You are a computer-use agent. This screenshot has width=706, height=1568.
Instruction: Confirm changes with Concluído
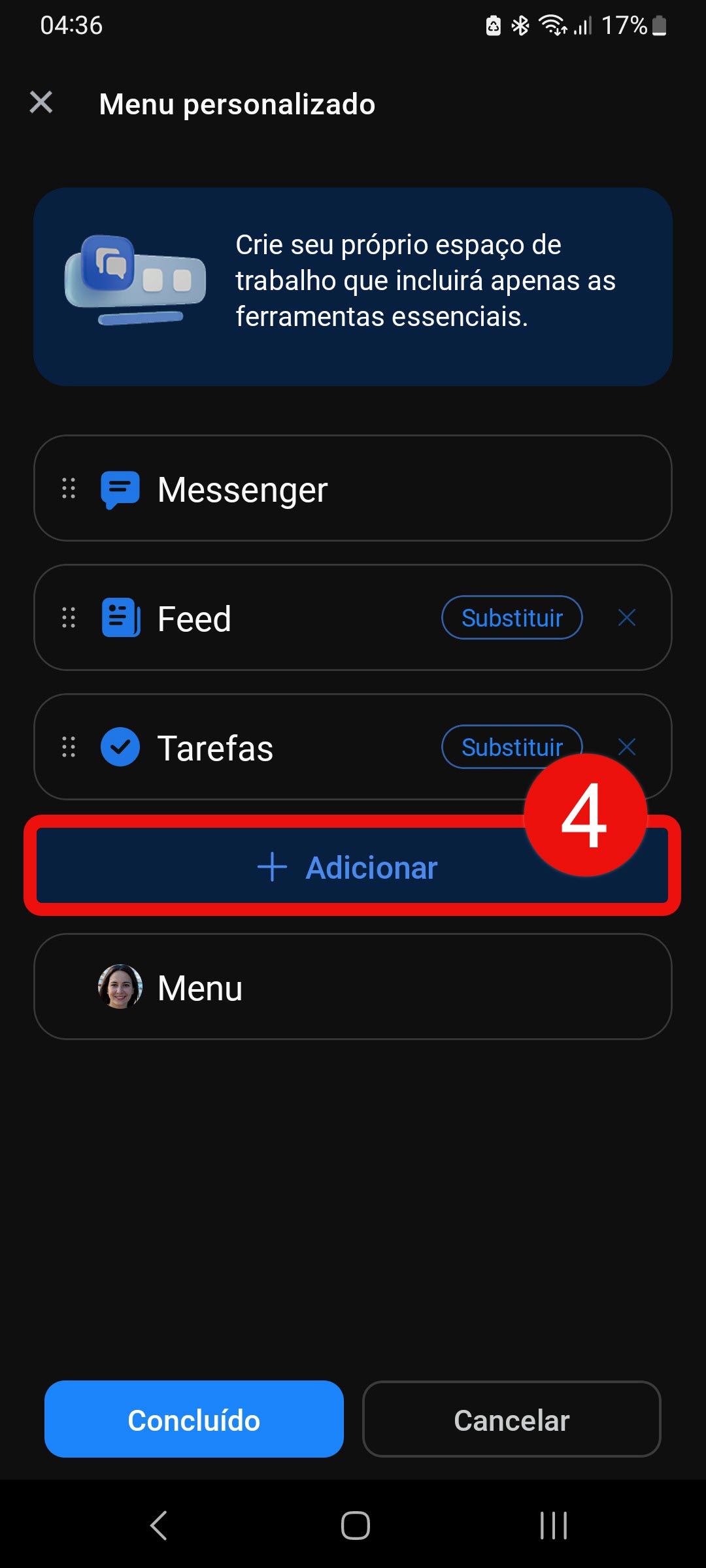(194, 1419)
